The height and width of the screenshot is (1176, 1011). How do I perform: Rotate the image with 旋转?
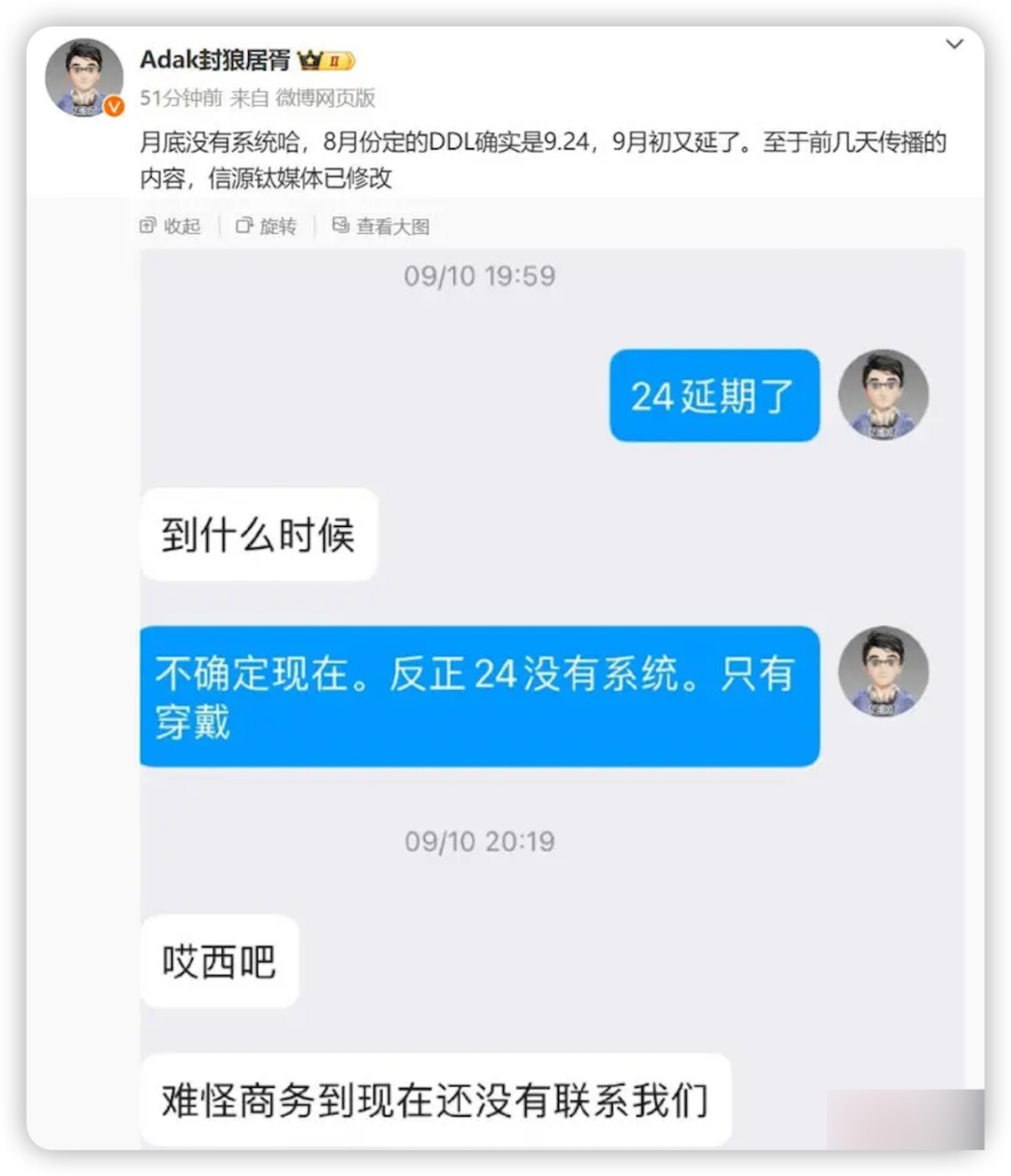pyautogui.click(x=267, y=226)
